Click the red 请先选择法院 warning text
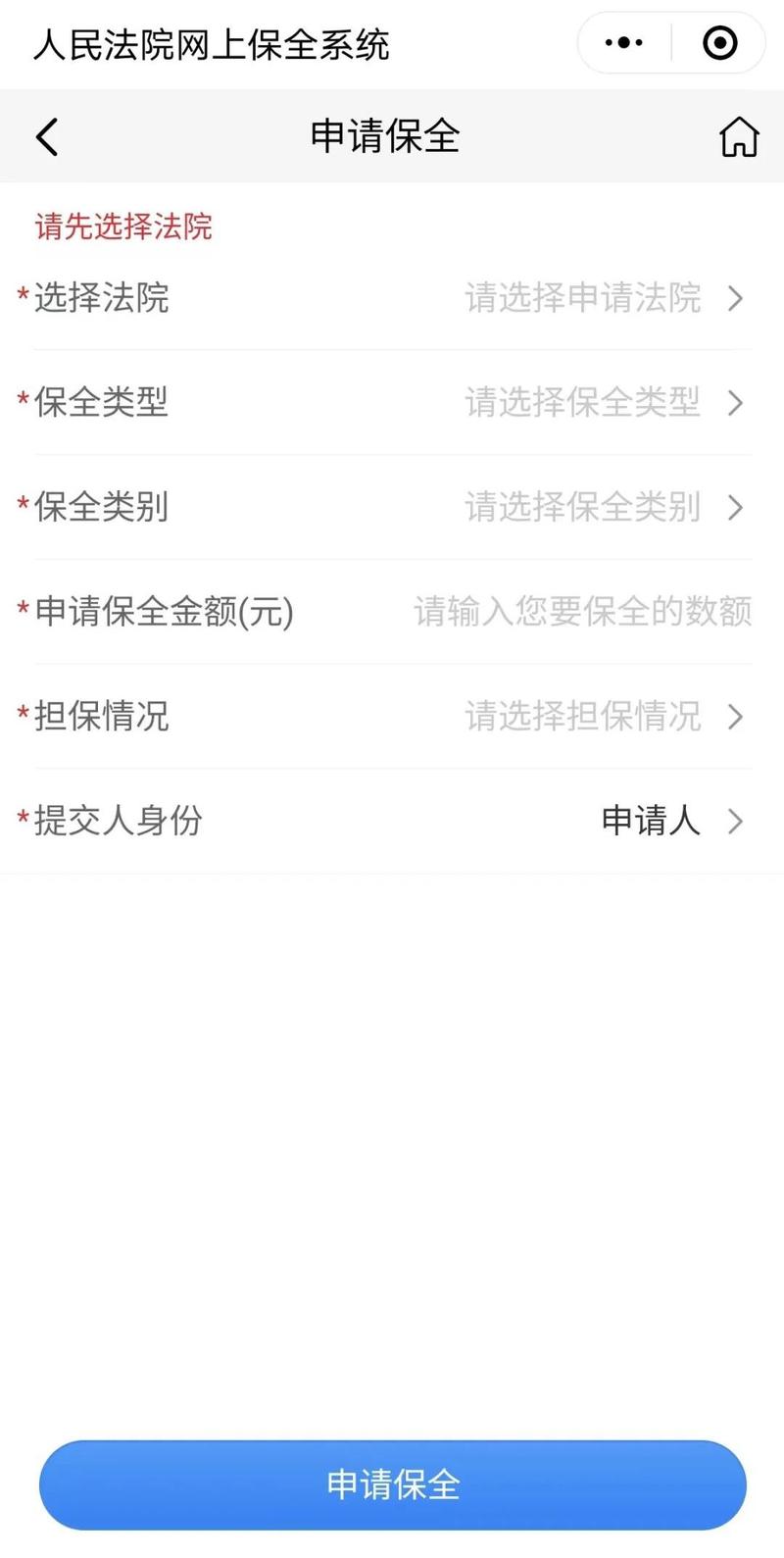 [x=122, y=227]
